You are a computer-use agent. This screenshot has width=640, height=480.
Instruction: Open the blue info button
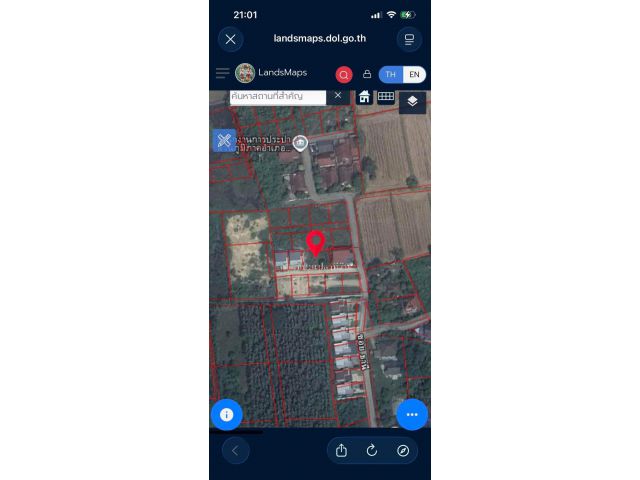click(226, 414)
